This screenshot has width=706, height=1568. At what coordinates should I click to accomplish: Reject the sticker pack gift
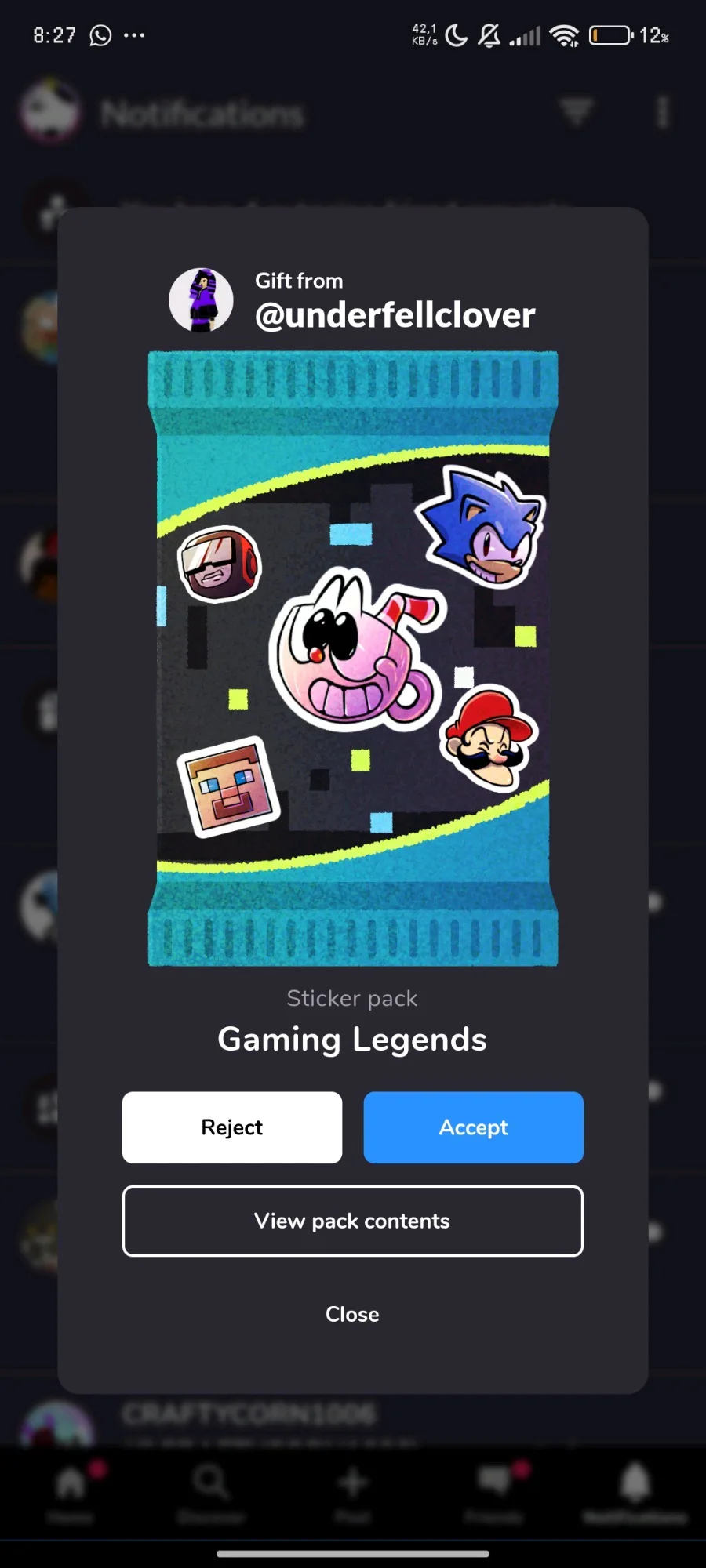tap(232, 1127)
